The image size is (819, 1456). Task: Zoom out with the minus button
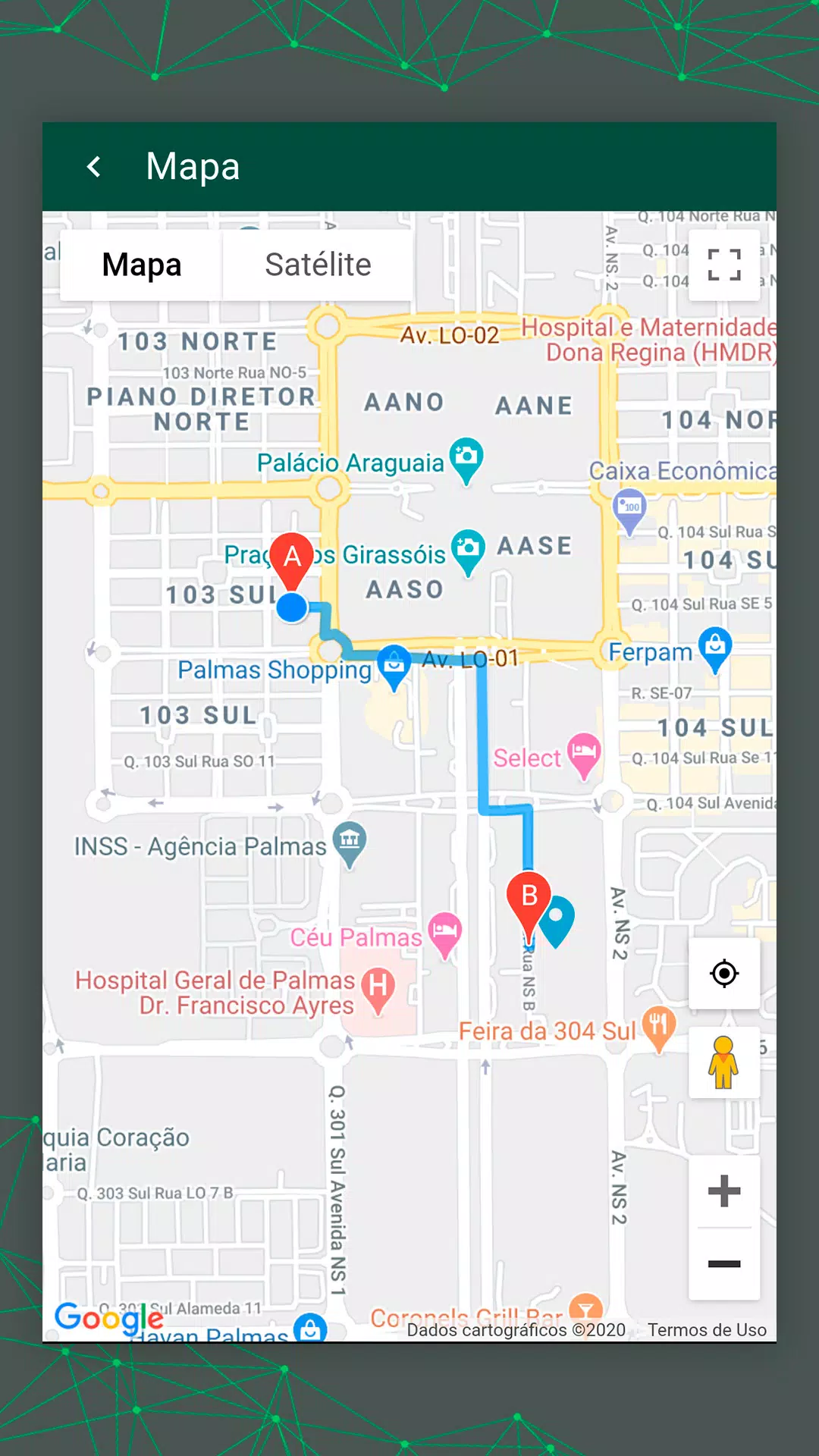[x=724, y=1263]
